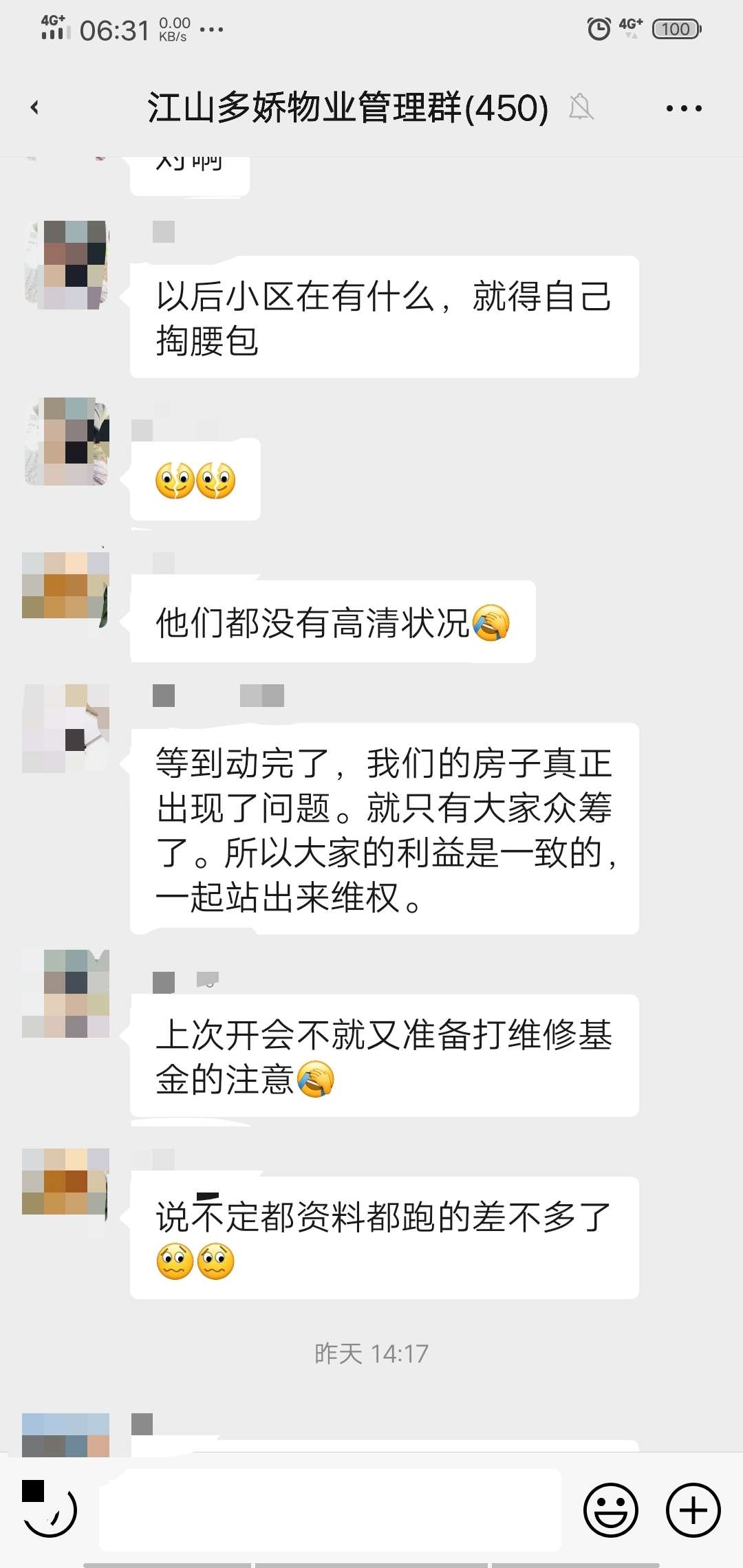Tap avatar beside "以后小区在有什么" message
The height and width of the screenshot is (1568, 743).
click(67, 265)
